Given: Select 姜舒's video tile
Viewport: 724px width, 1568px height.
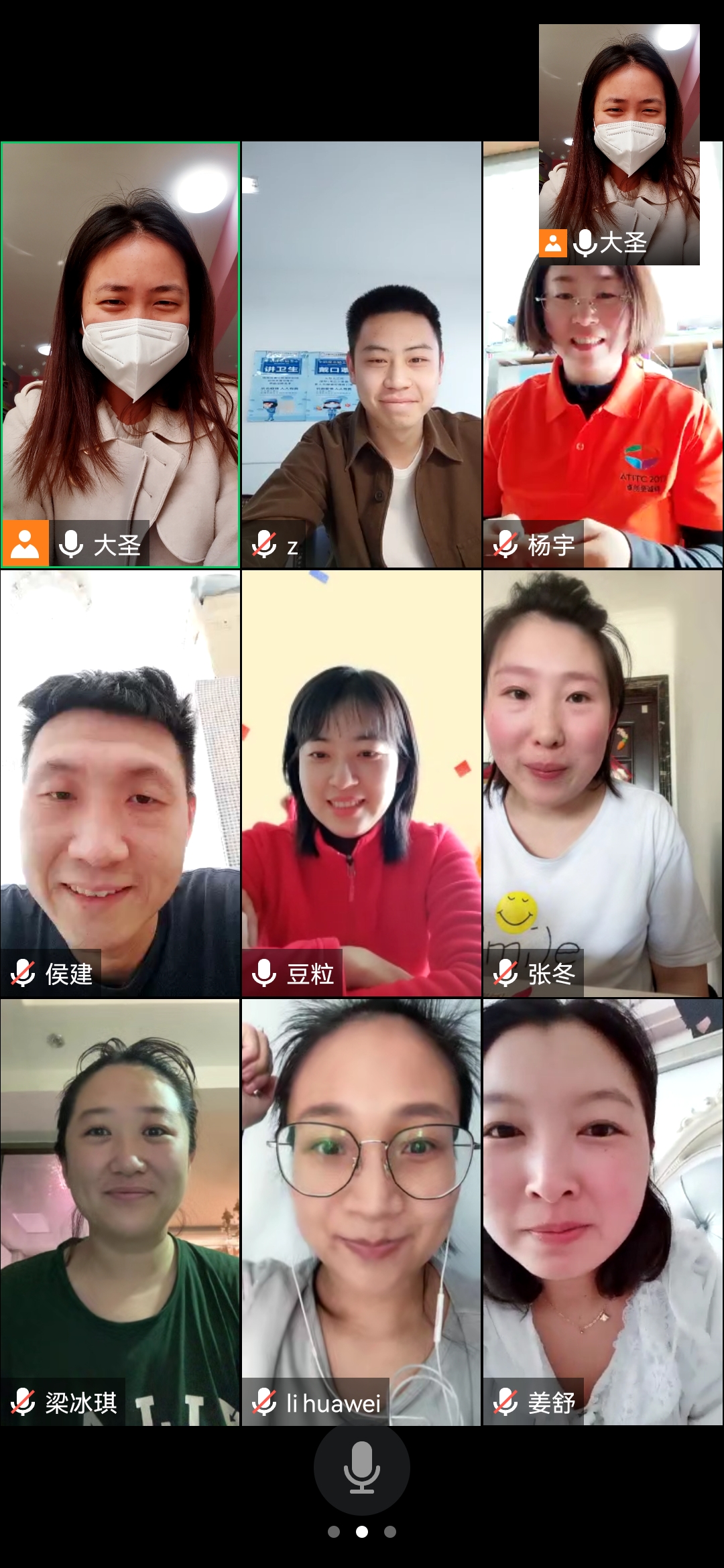Looking at the screenshot, I should pyautogui.click(x=602, y=1212).
